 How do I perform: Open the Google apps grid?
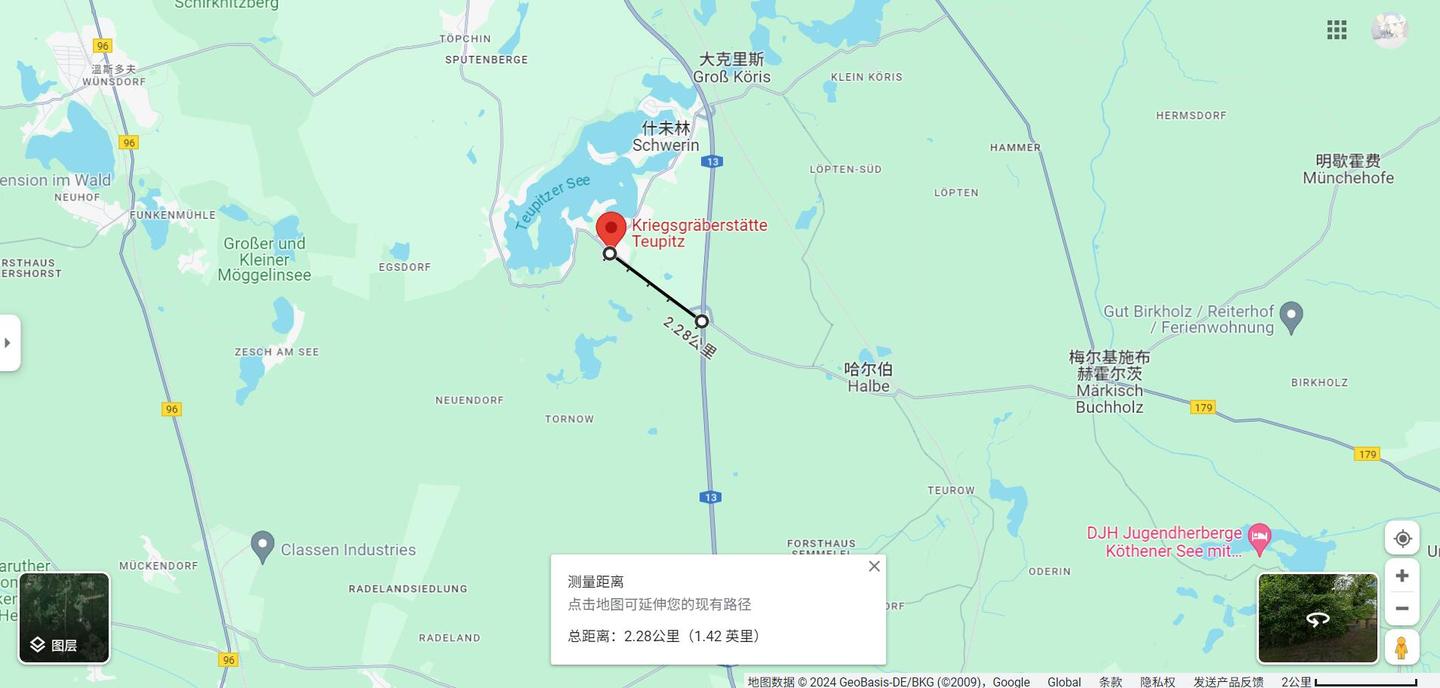point(1337,30)
